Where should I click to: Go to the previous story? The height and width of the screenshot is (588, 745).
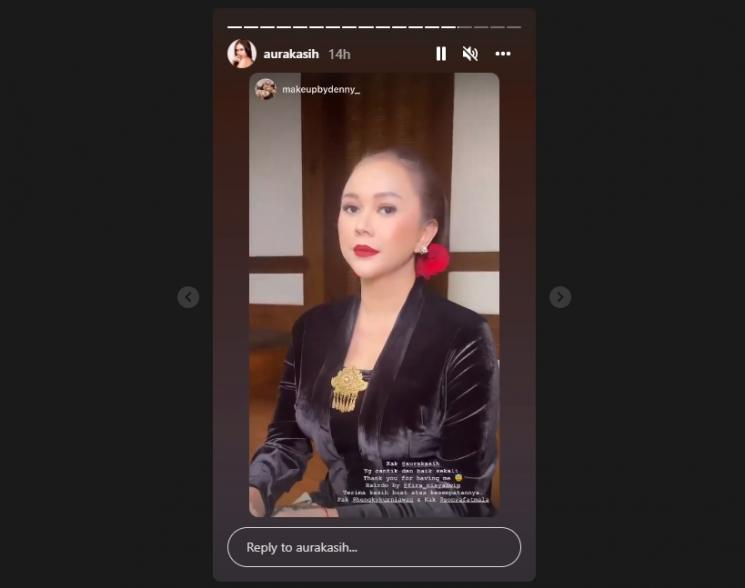point(188,297)
